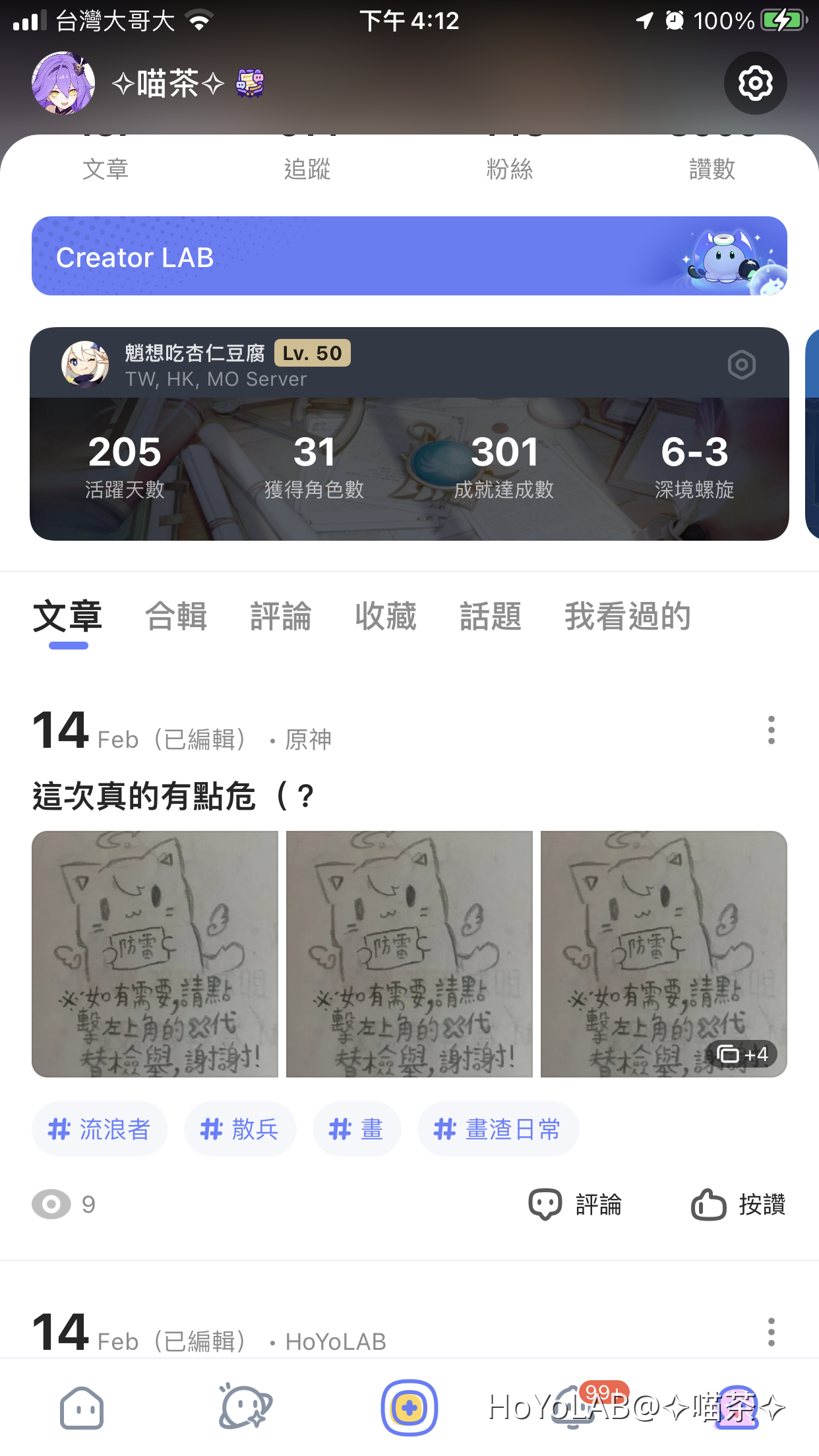819x1456 pixels.
Task: Tap the Home icon in bottom navigation
Action: pyautogui.click(x=80, y=1408)
